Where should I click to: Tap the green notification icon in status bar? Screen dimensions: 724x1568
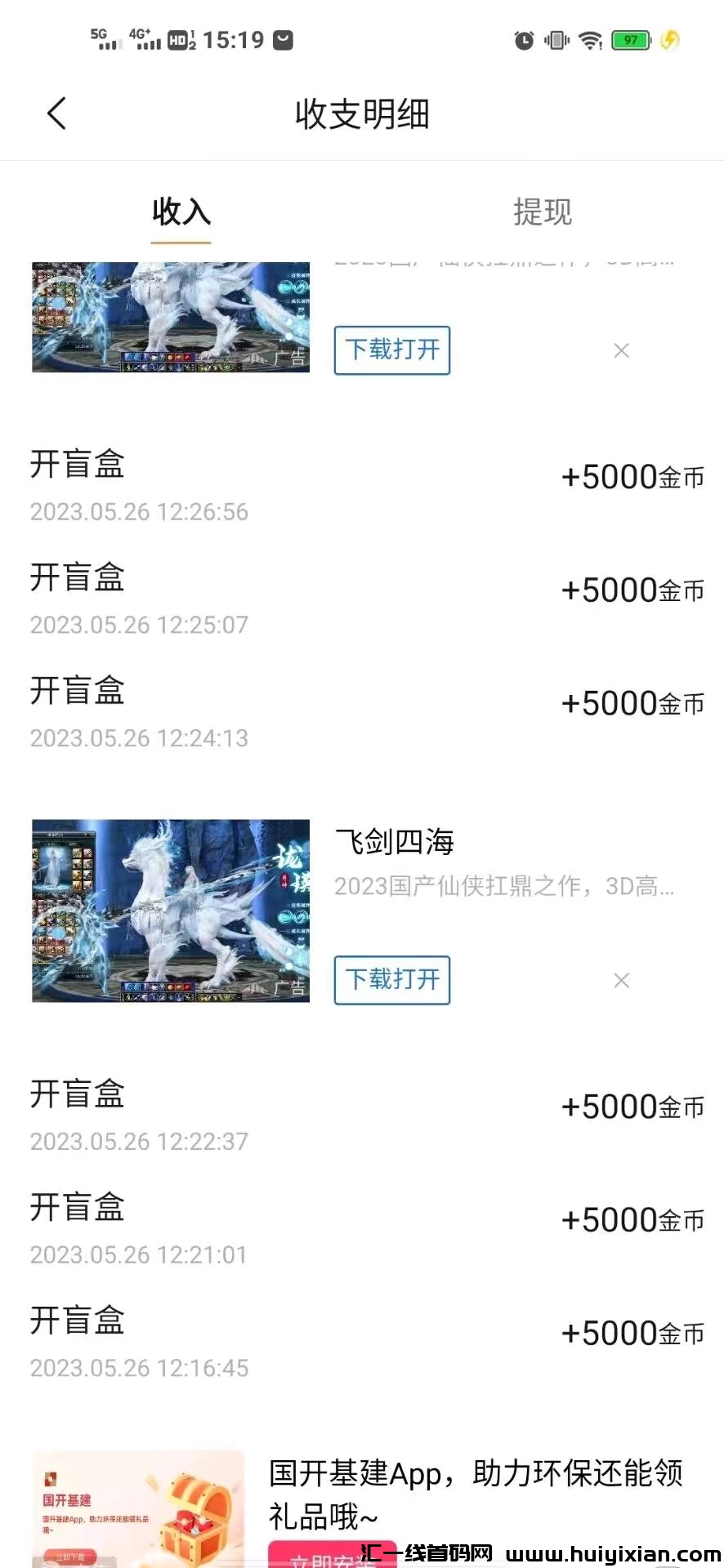(282, 38)
